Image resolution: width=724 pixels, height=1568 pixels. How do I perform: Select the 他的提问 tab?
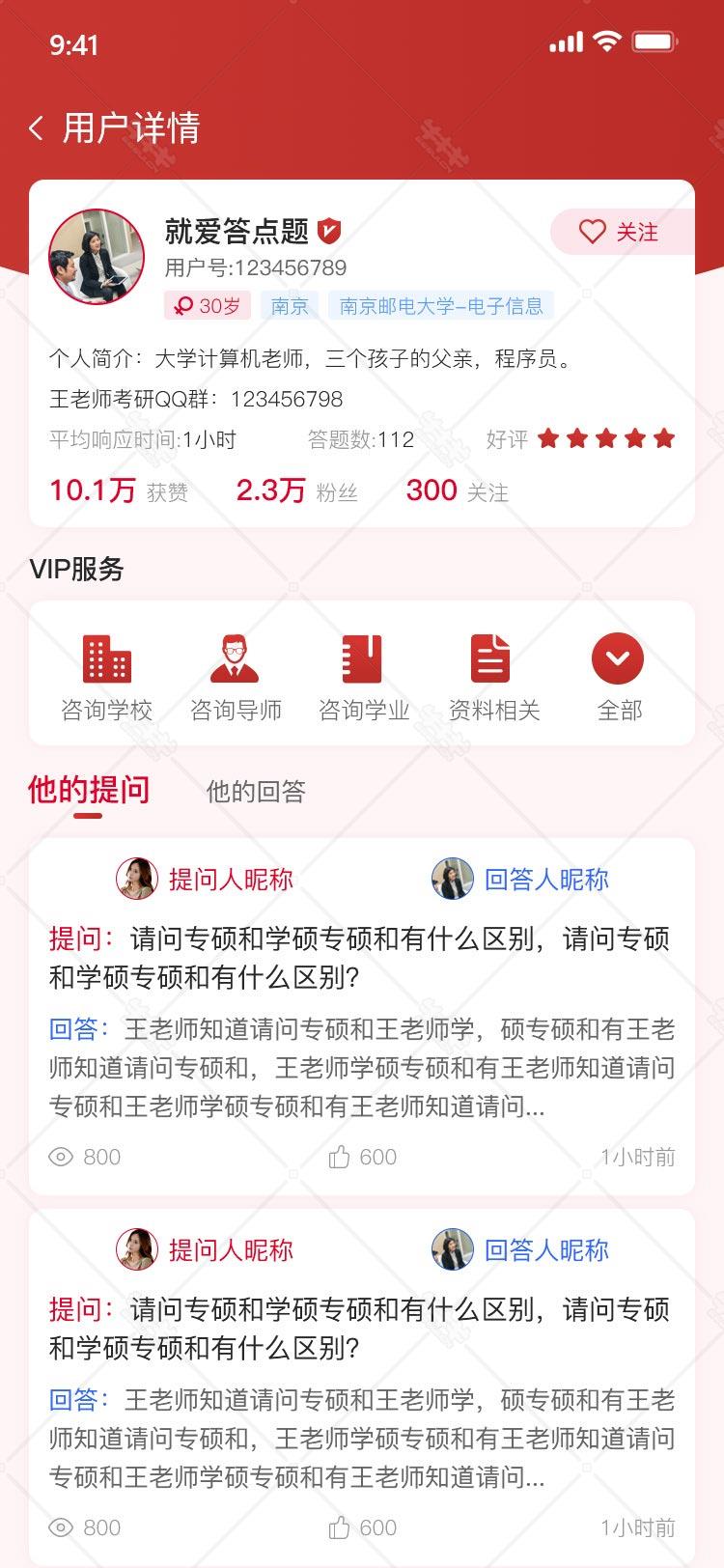(x=89, y=790)
